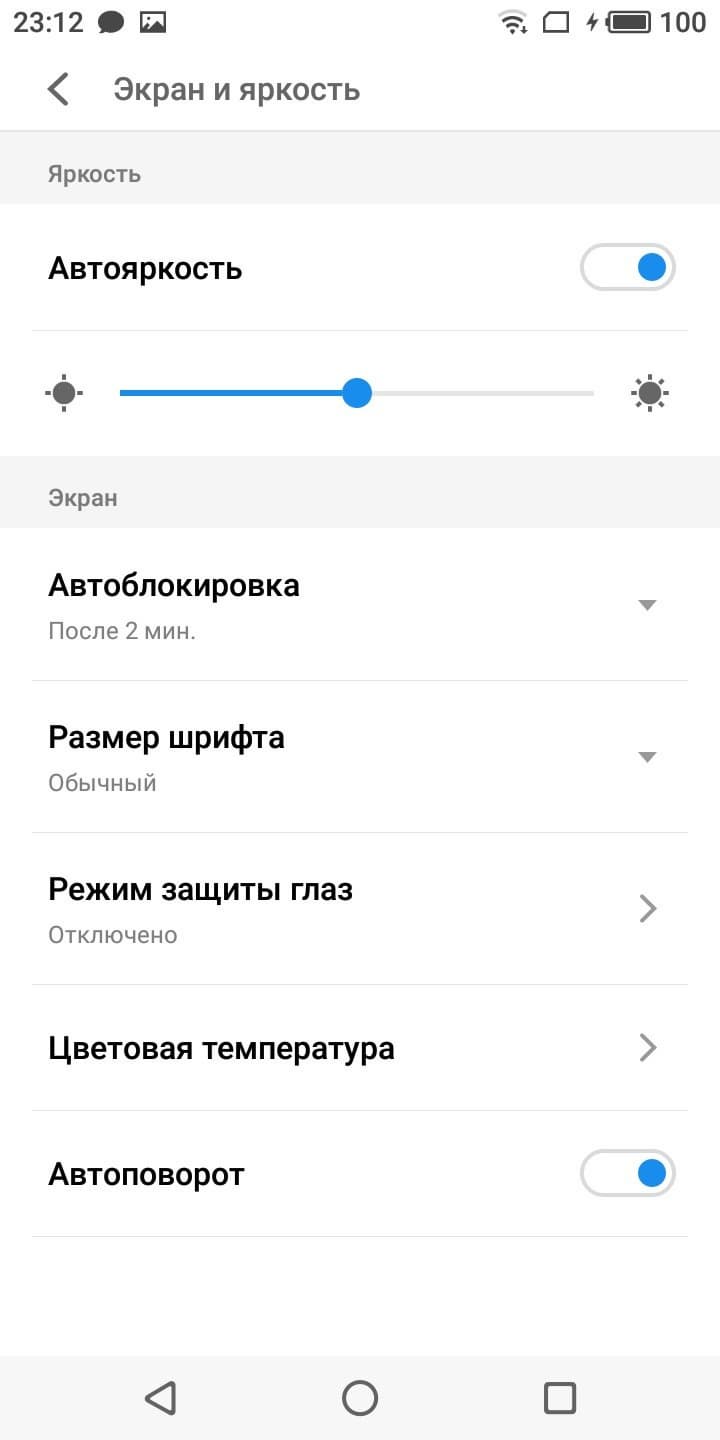The width and height of the screenshot is (720, 1440).
Task: Open recent apps from navigation bar
Action: click(559, 1397)
